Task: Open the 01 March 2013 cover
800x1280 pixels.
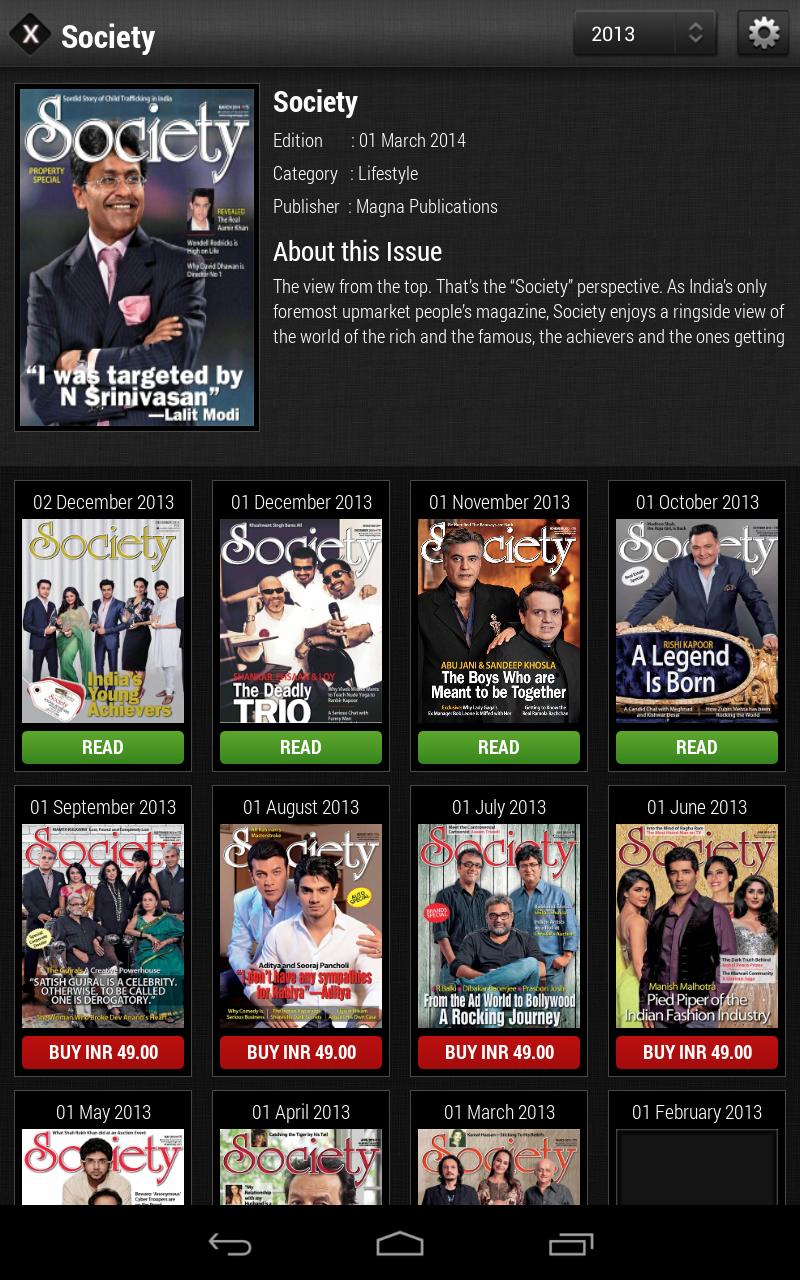Action: pyautogui.click(x=499, y=1167)
